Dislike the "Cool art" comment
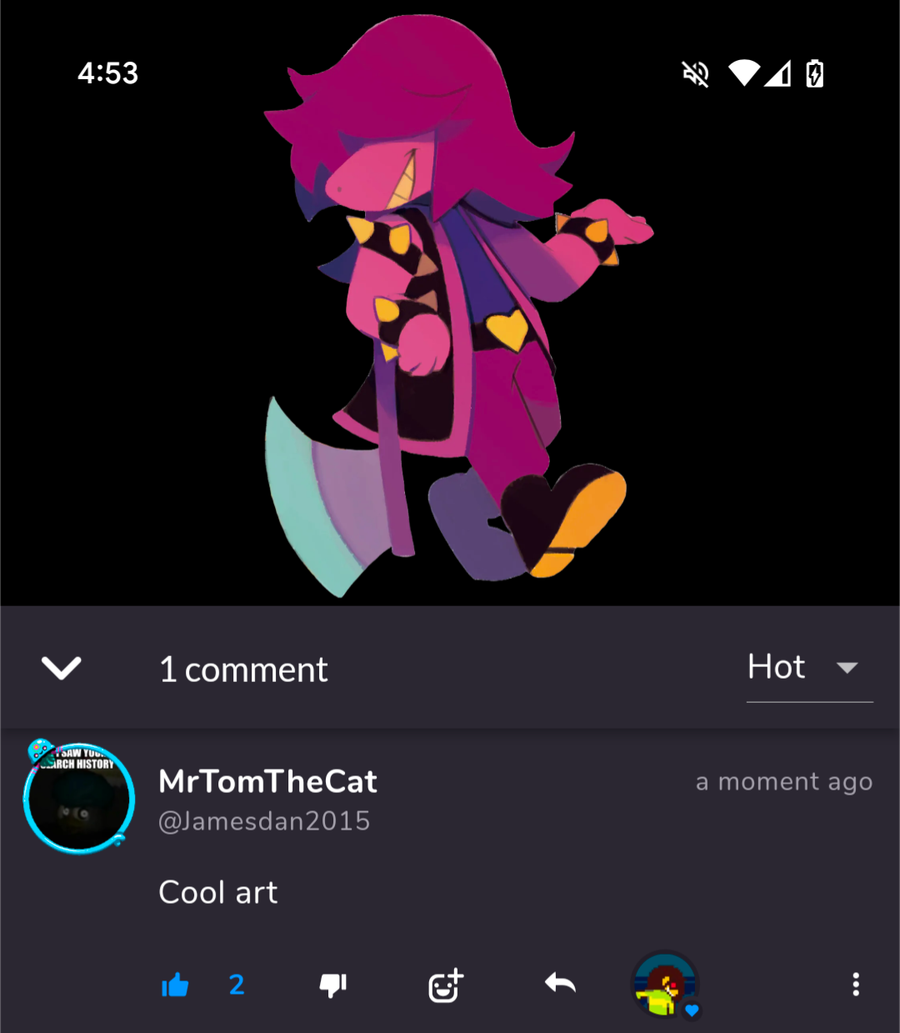This screenshot has width=900, height=1033. (x=332, y=986)
